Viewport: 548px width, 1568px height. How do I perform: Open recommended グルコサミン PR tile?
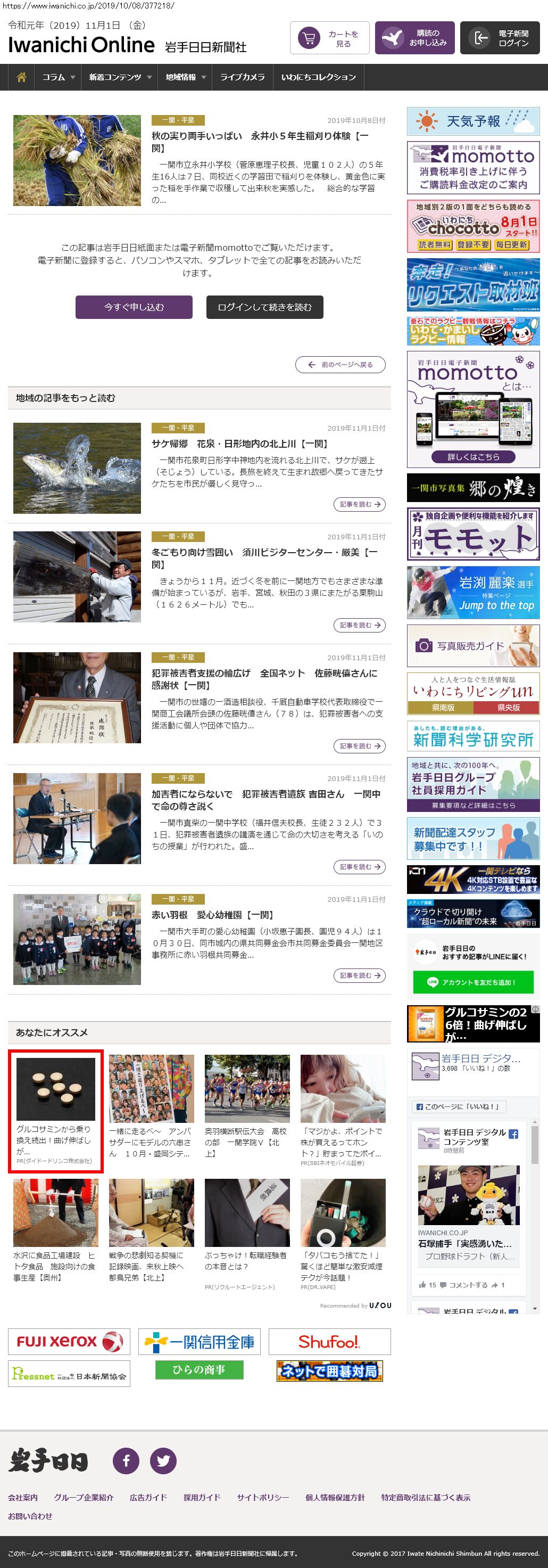(x=55, y=1110)
